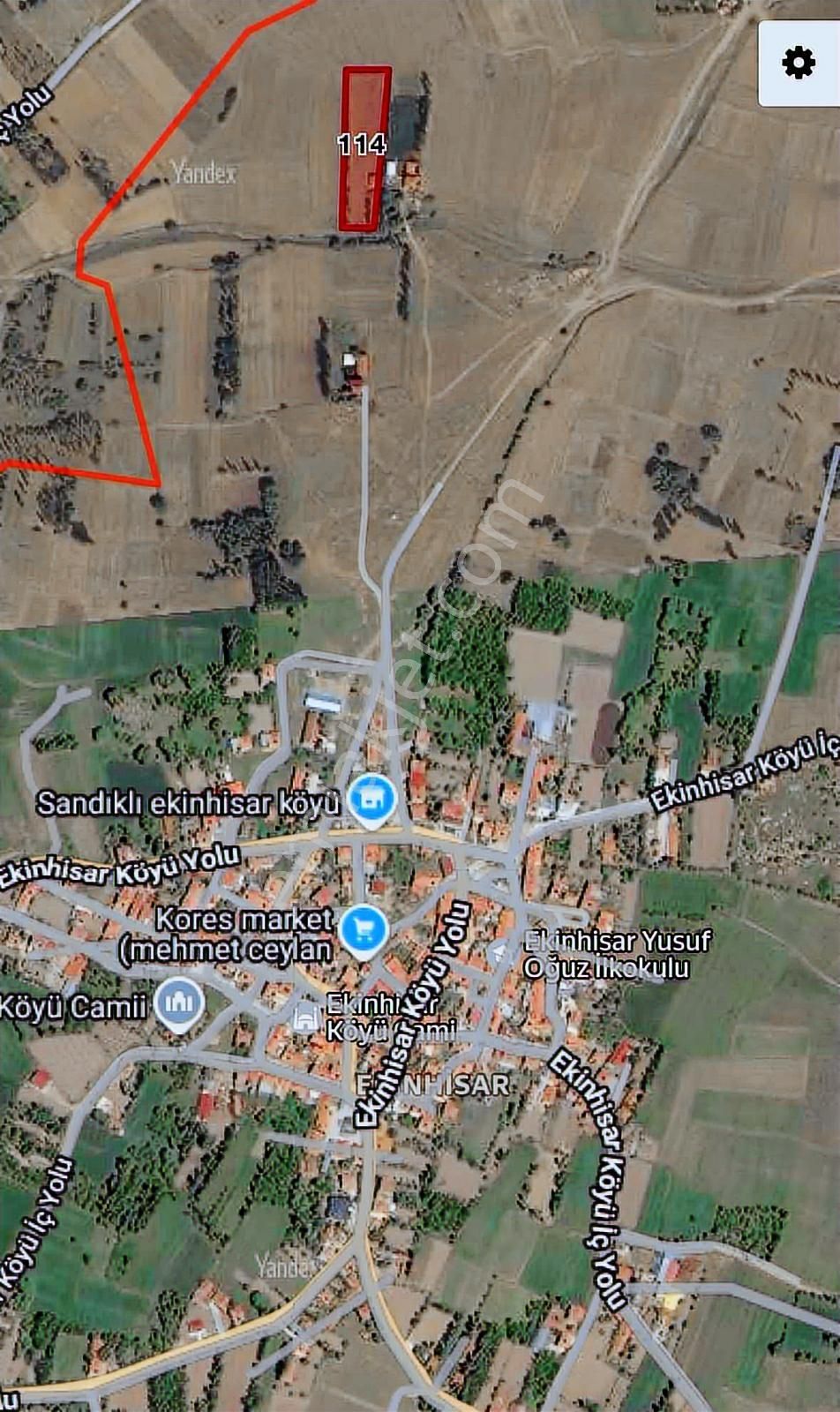The width and height of the screenshot is (840, 1412).
Task: Open the Sandıklı ekinhisar köyü place marker
Action: tap(372, 800)
